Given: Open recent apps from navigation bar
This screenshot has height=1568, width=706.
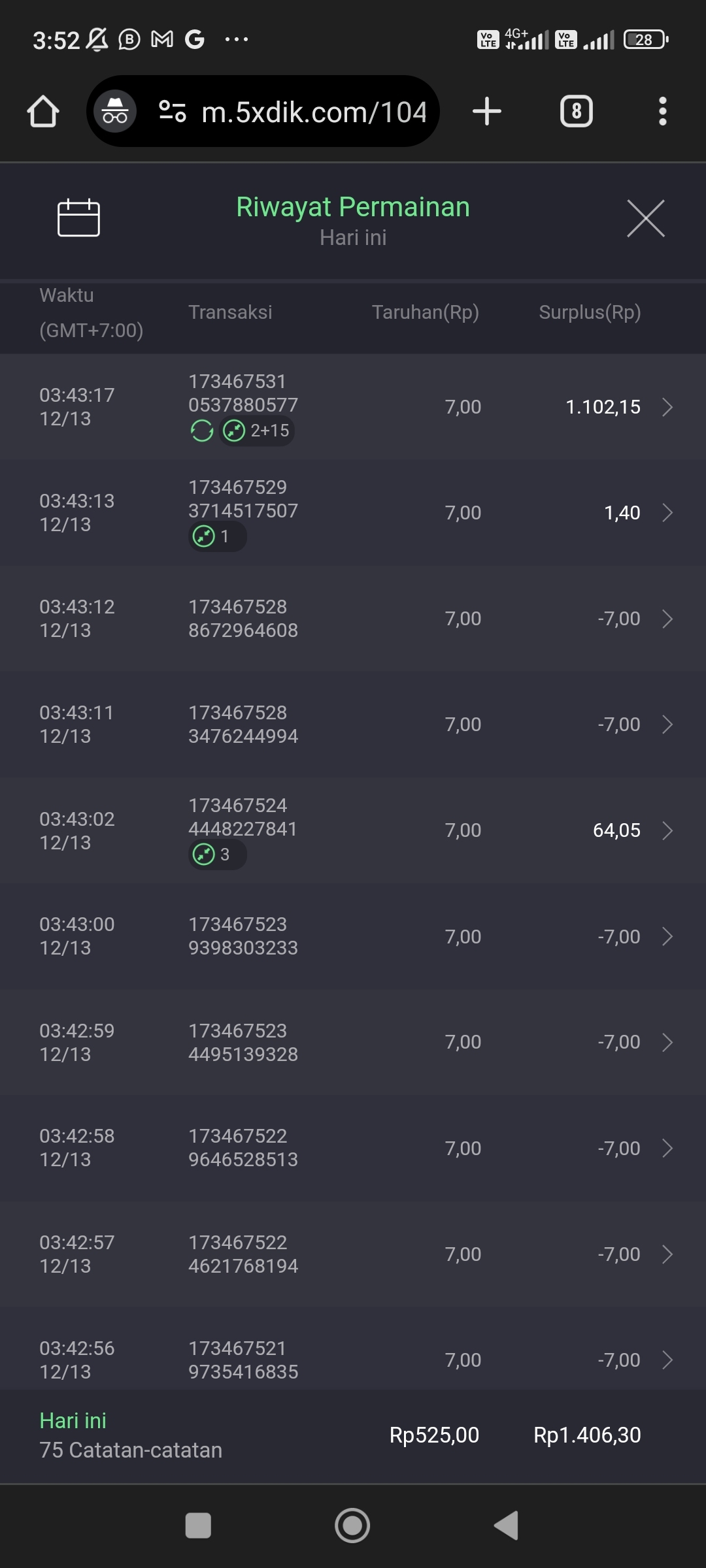Looking at the screenshot, I should [x=198, y=1526].
